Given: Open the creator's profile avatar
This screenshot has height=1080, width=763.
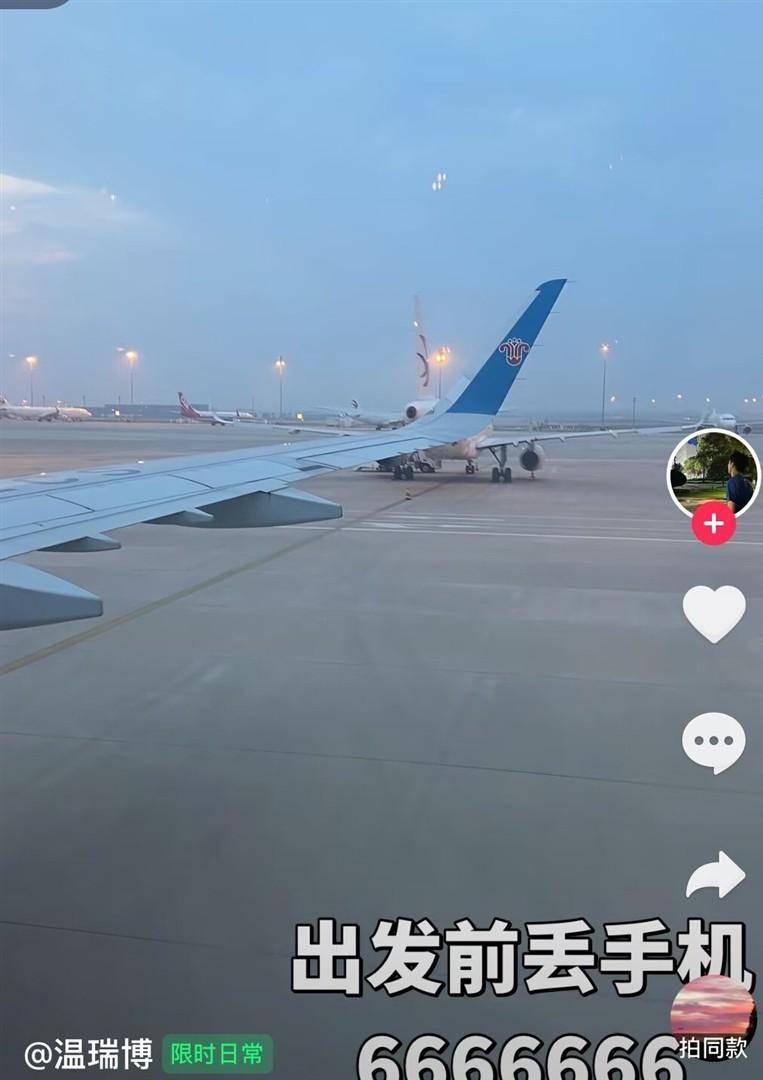Looking at the screenshot, I should pos(713,472).
